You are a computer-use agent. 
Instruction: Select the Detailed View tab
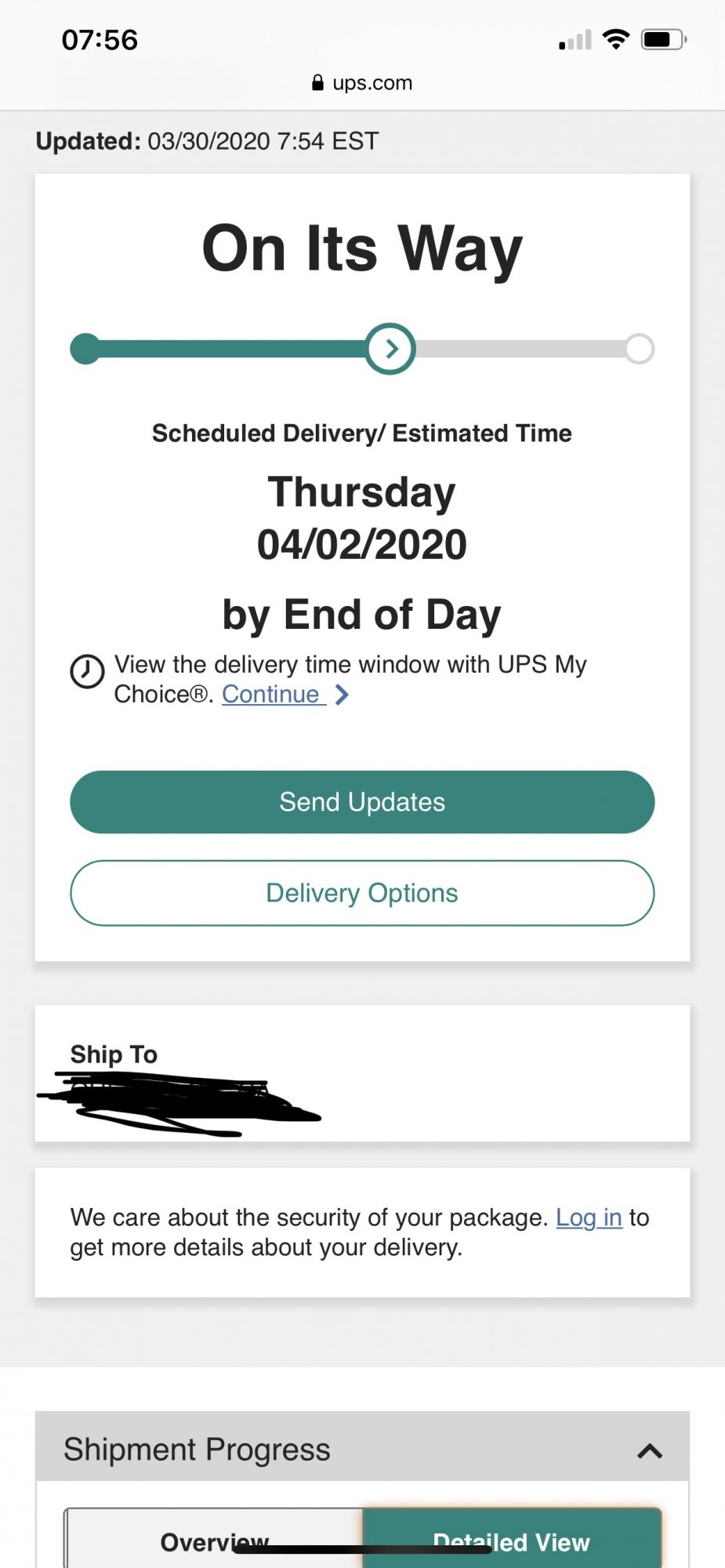[512, 1538]
